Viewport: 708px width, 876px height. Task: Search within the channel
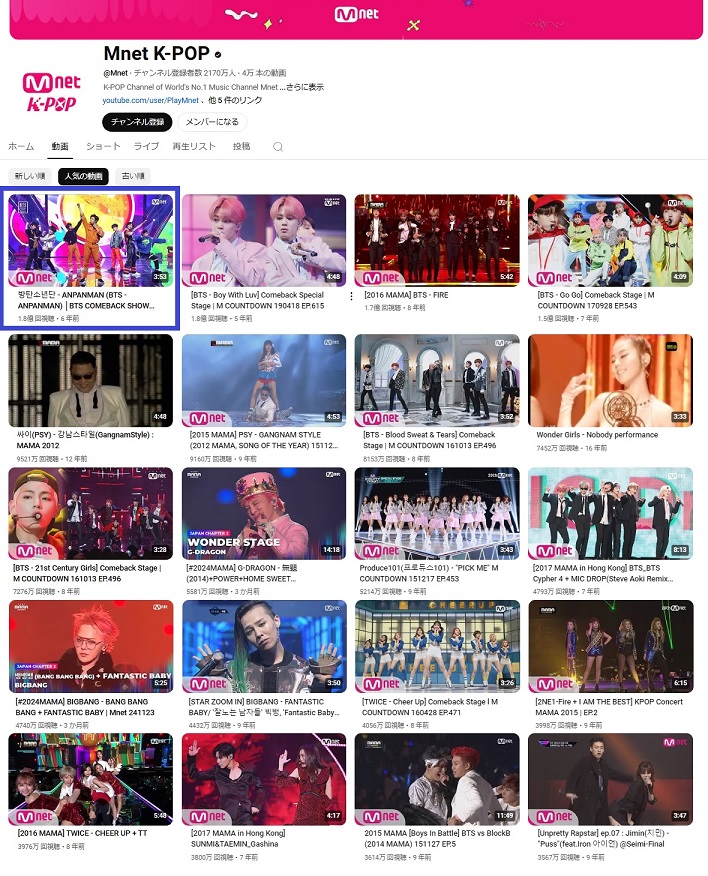coord(278,147)
